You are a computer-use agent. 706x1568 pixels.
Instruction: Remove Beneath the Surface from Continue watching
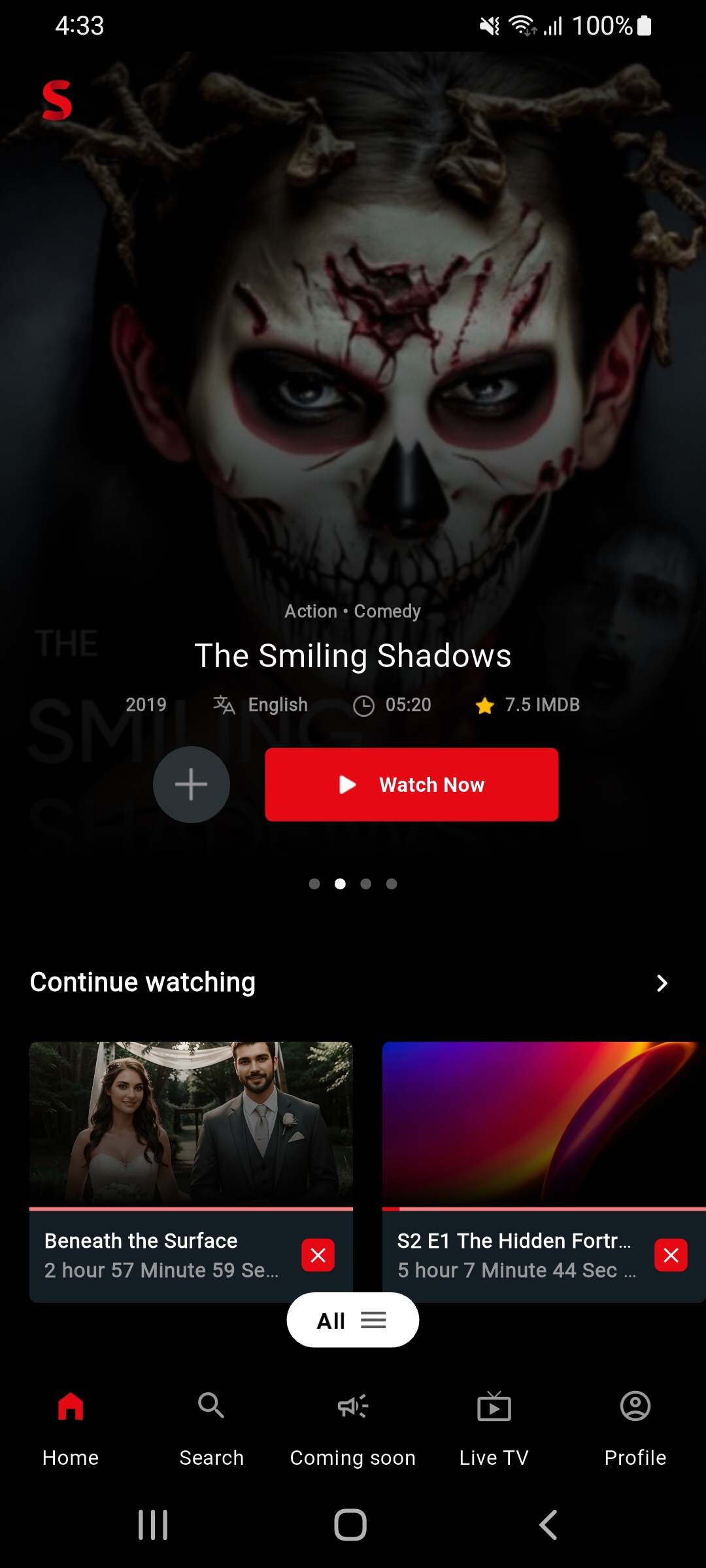coord(318,1254)
